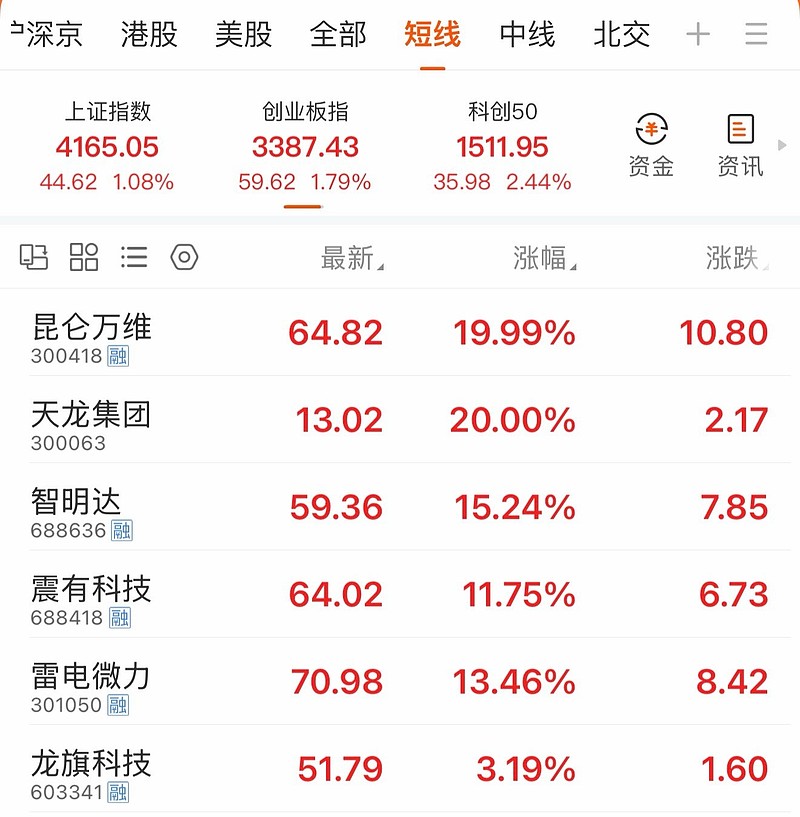
Task: Open the list view icon
Action: click(x=132, y=257)
